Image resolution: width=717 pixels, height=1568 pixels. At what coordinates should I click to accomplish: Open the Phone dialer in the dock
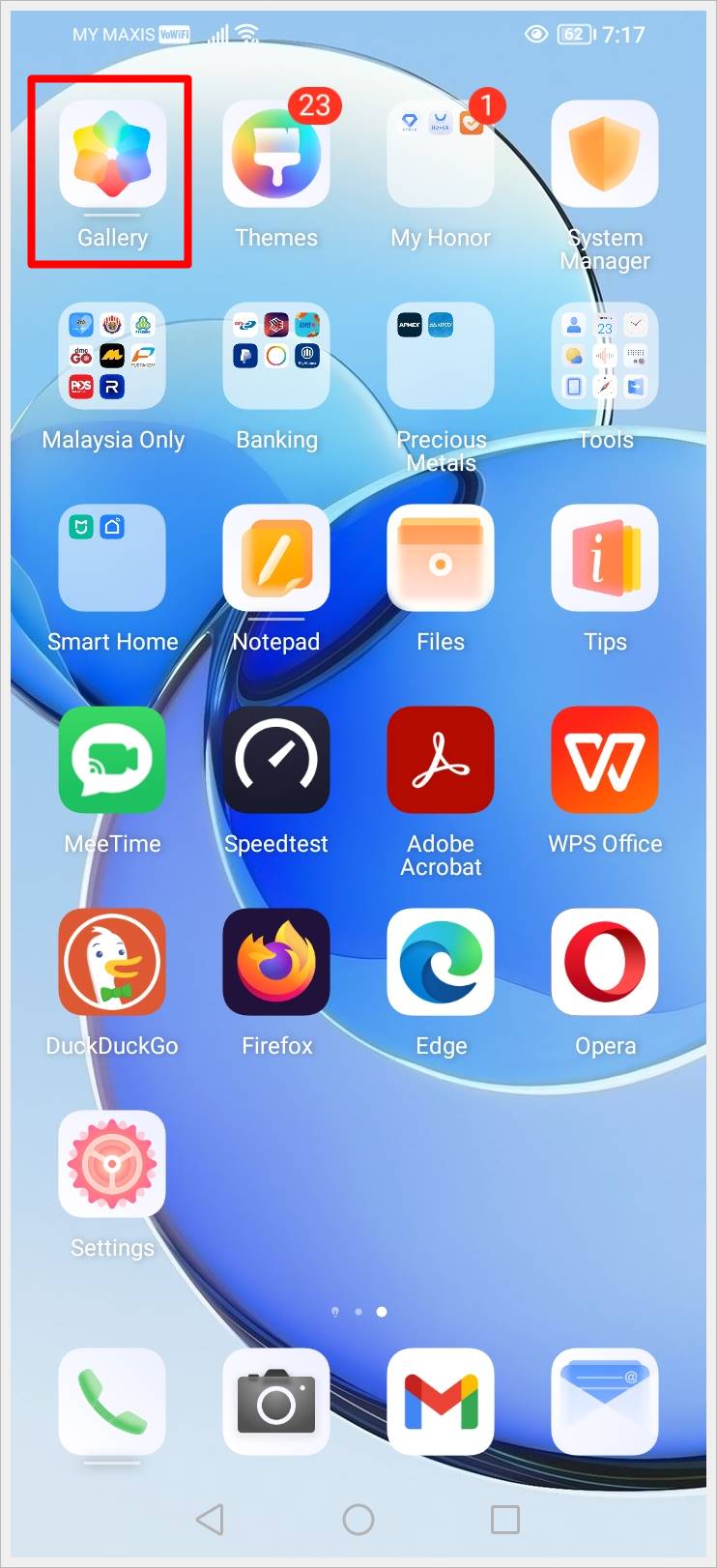pyautogui.click(x=112, y=1402)
